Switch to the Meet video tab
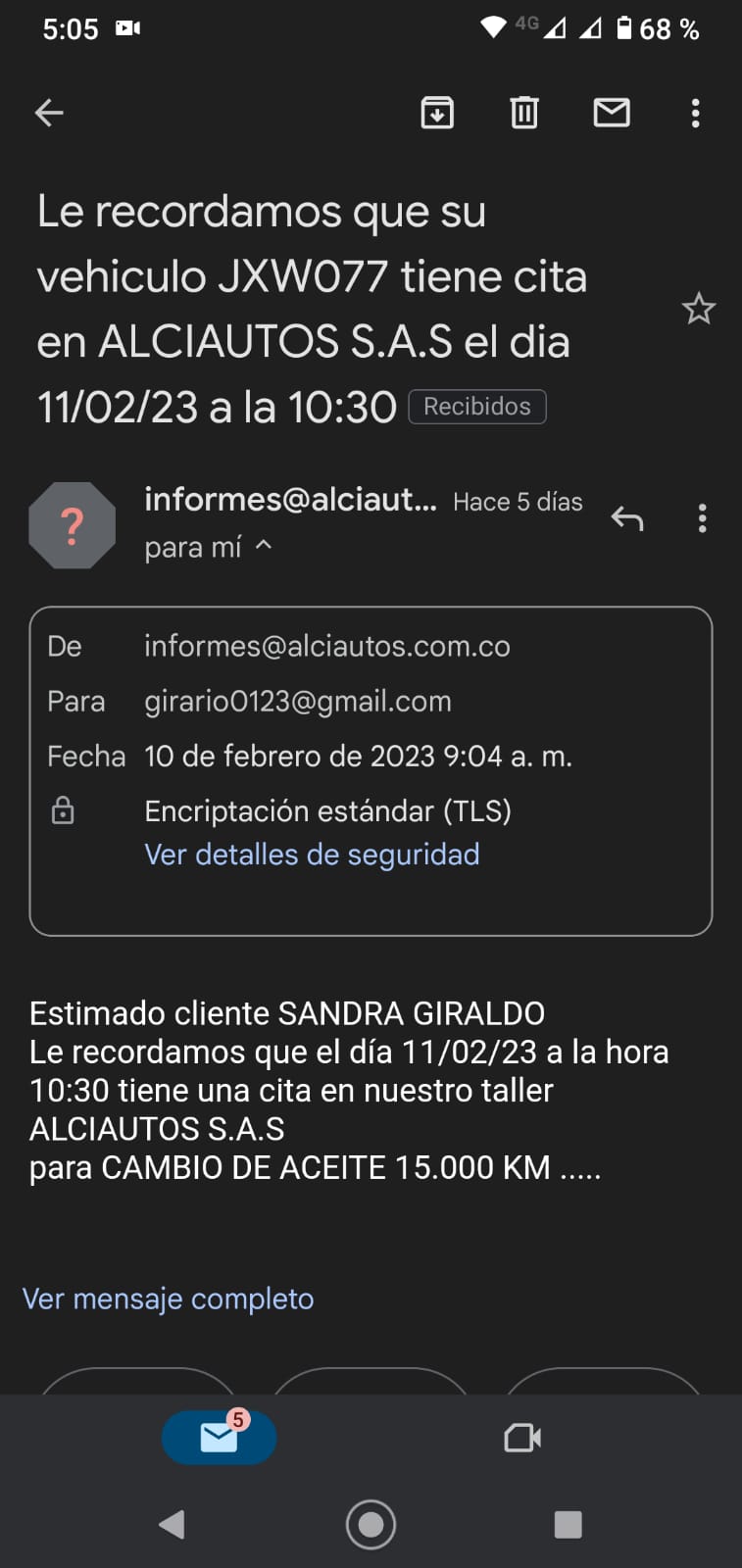The width and height of the screenshot is (742, 1568). click(522, 1438)
